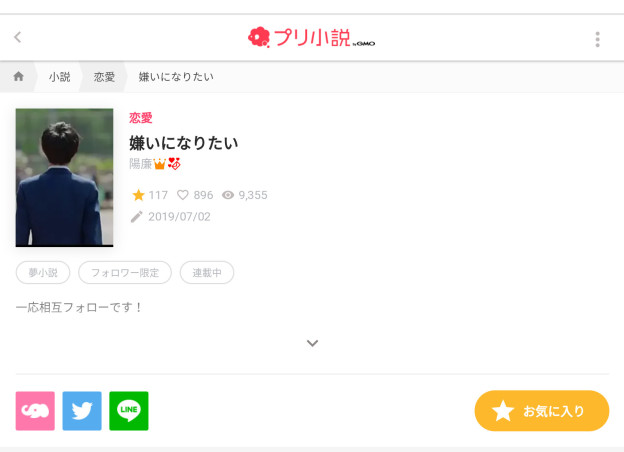Select the 夢小説 tag chip
The image size is (624, 452).
pyautogui.click(x=43, y=272)
